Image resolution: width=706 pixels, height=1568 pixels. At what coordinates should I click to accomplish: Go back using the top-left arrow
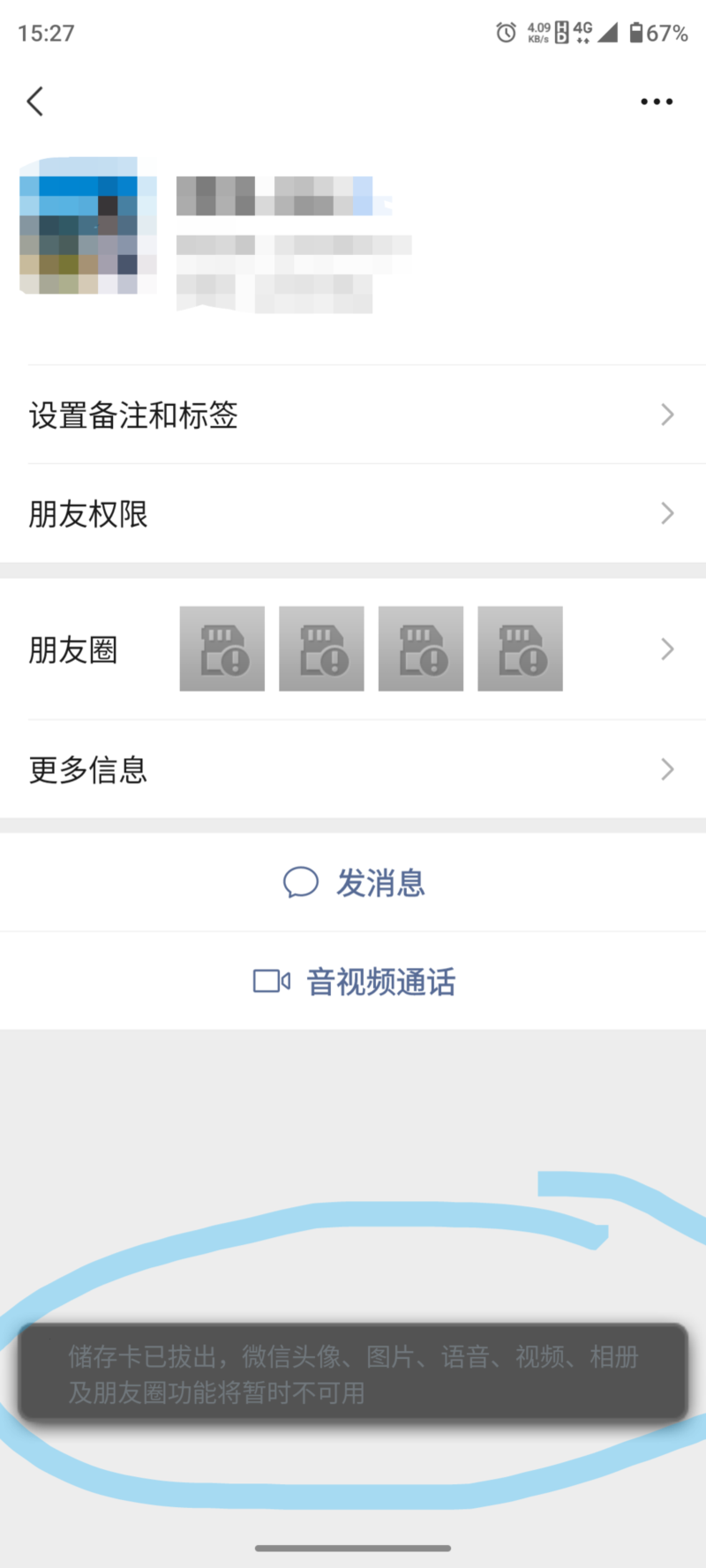(x=35, y=101)
